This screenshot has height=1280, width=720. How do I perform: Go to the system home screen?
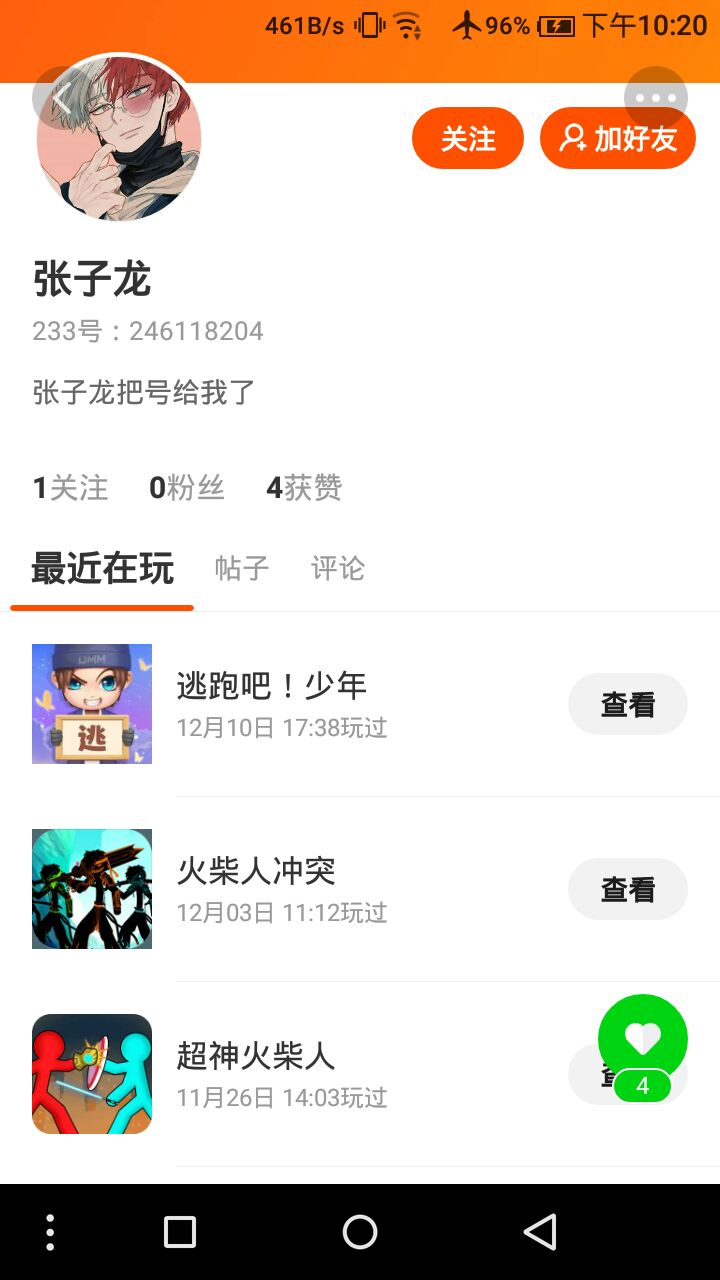(x=360, y=1232)
